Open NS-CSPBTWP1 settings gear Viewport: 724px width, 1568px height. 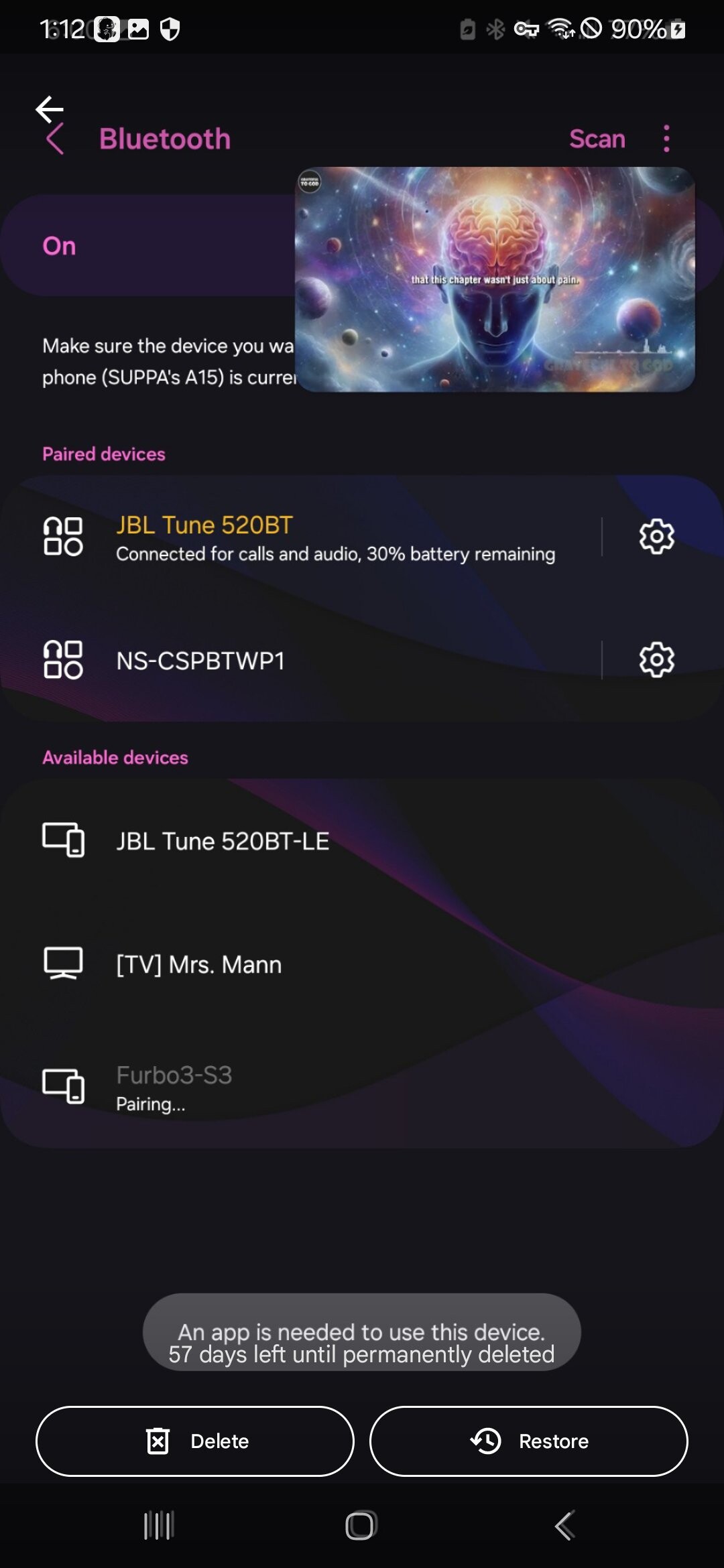656,660
